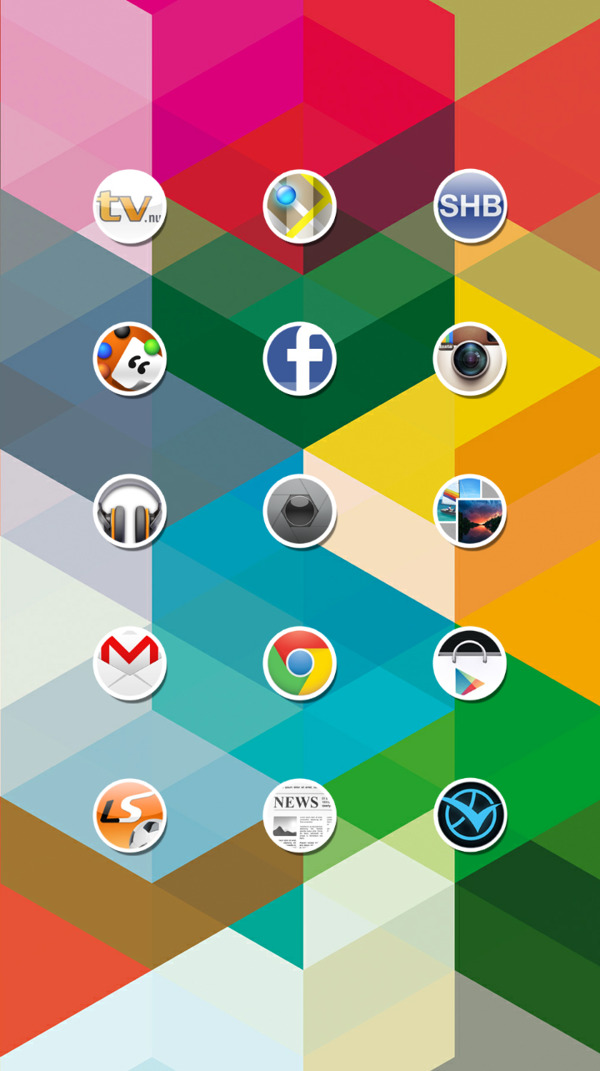The width and height of the screenshot is (600, 1071).
Task: Launch the blue checkmark clock app
Action: point(470,815)
